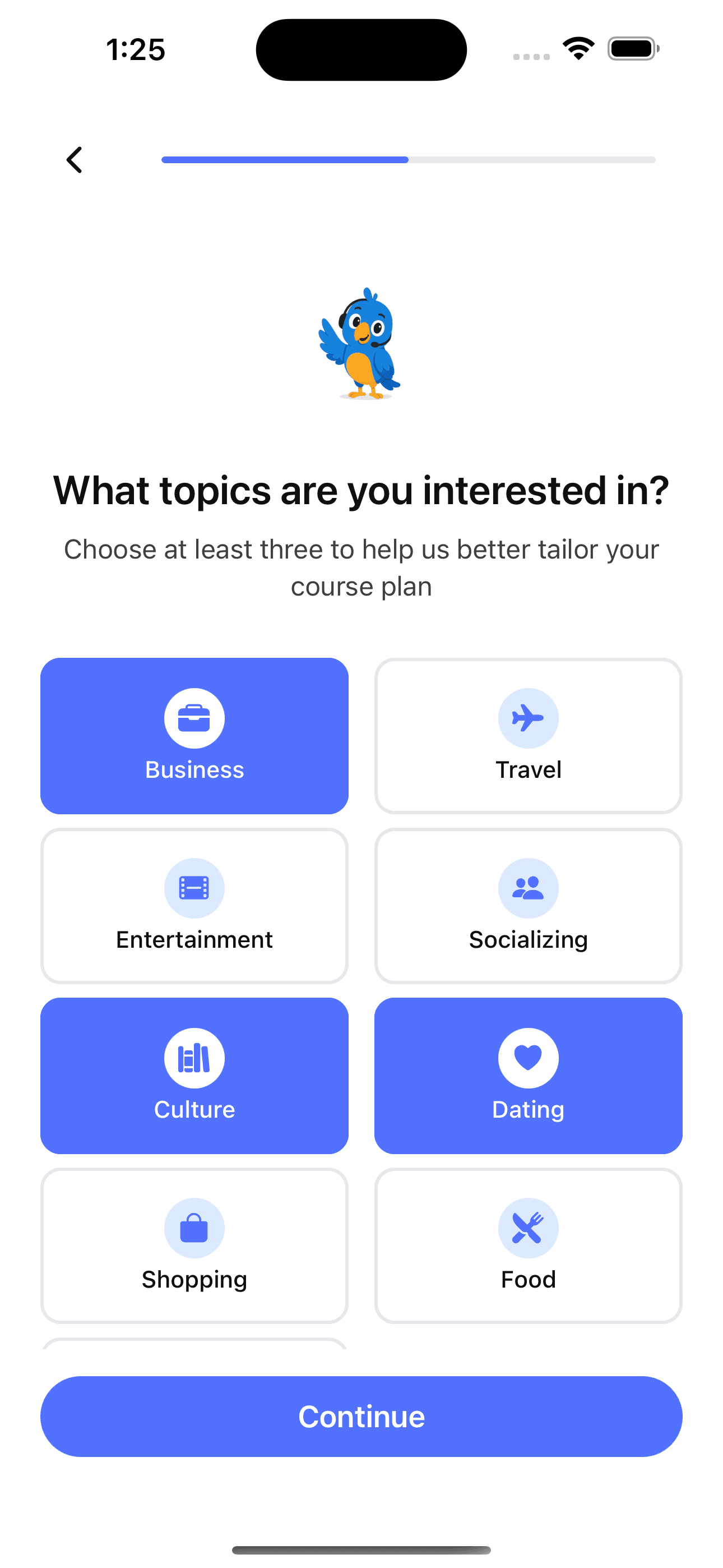This screenshot has height=1568, width=723.
Task: Tap the airplane icon for Travel
Action: 529,718
